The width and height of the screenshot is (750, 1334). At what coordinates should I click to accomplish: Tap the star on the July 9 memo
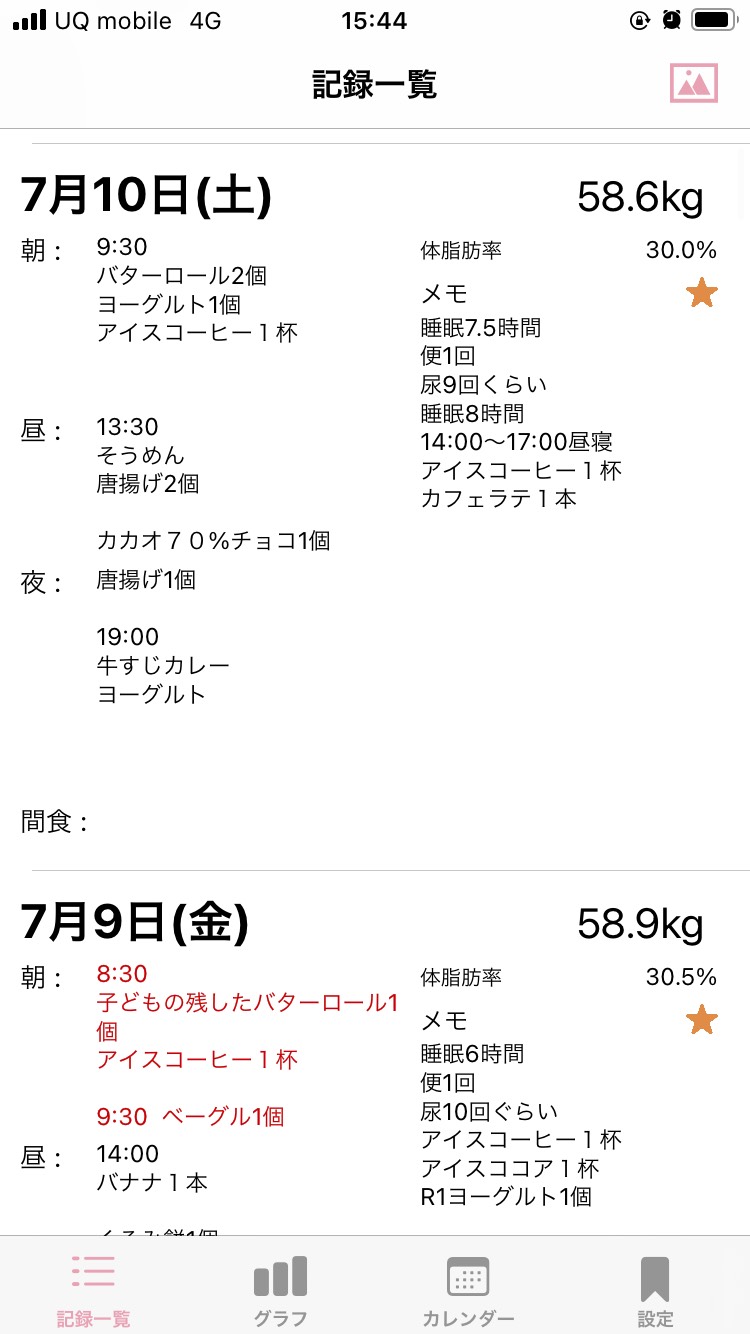click(x=702, y=1020)
